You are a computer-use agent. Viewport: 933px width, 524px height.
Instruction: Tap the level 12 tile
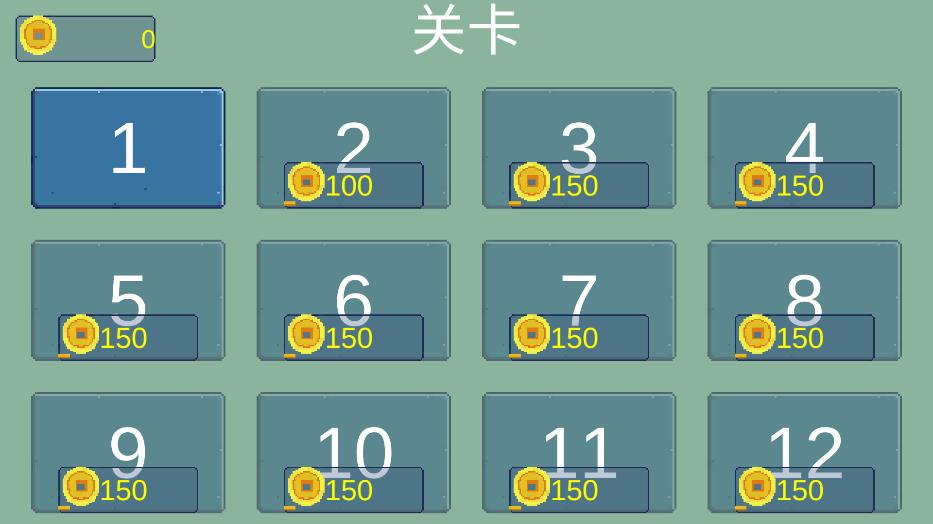pos(804,452)
